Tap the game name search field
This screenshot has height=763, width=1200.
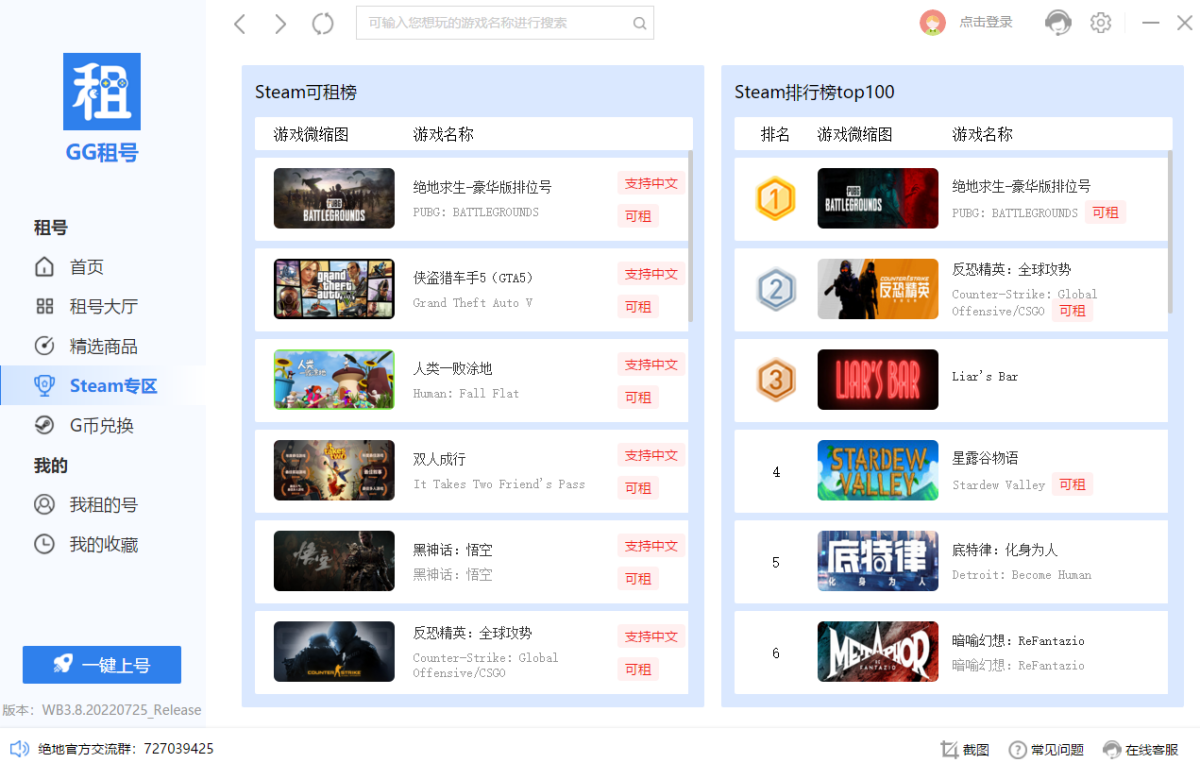tap(495, 23)
